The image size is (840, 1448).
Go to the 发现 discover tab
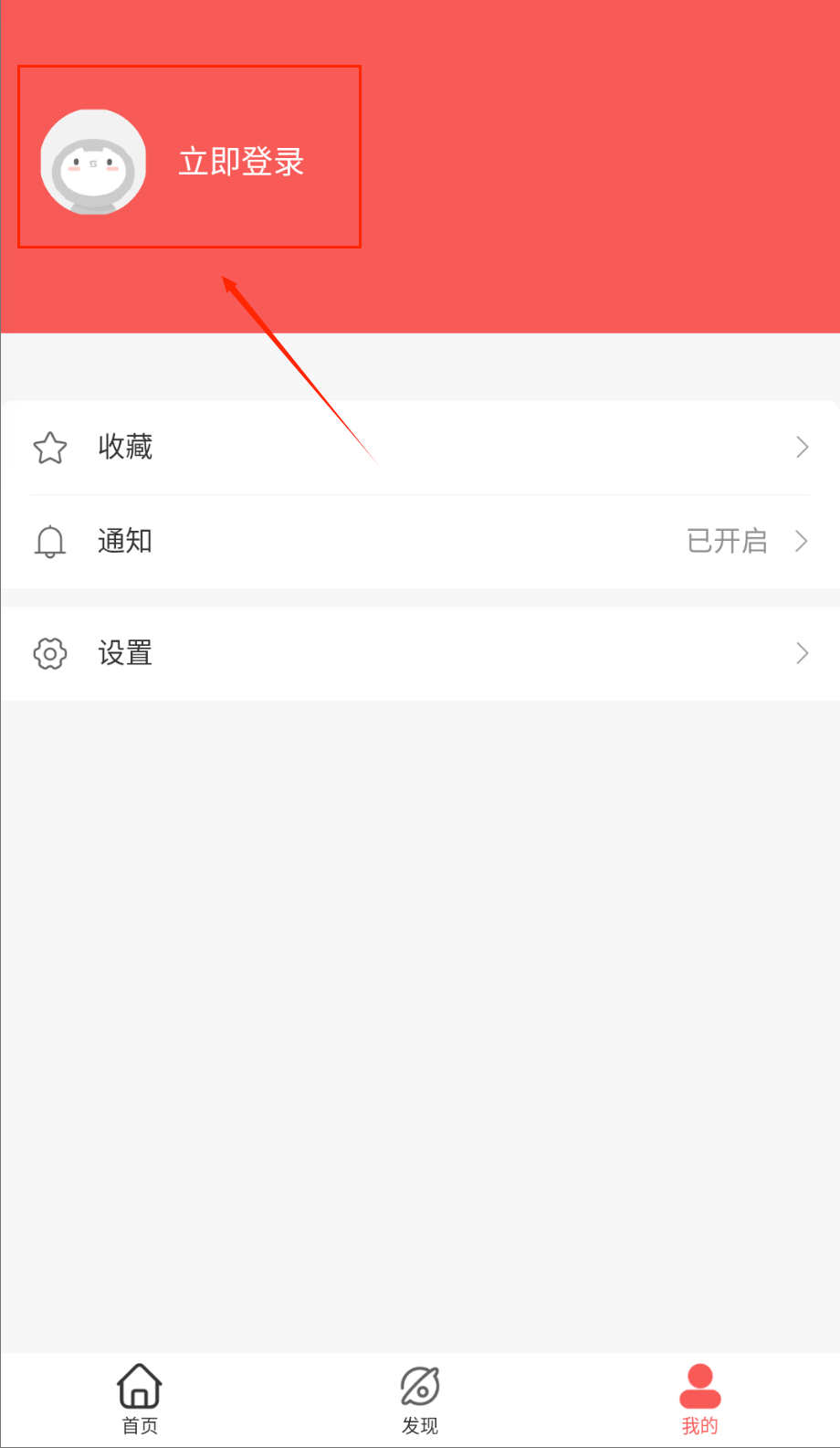click(420, 1398)
